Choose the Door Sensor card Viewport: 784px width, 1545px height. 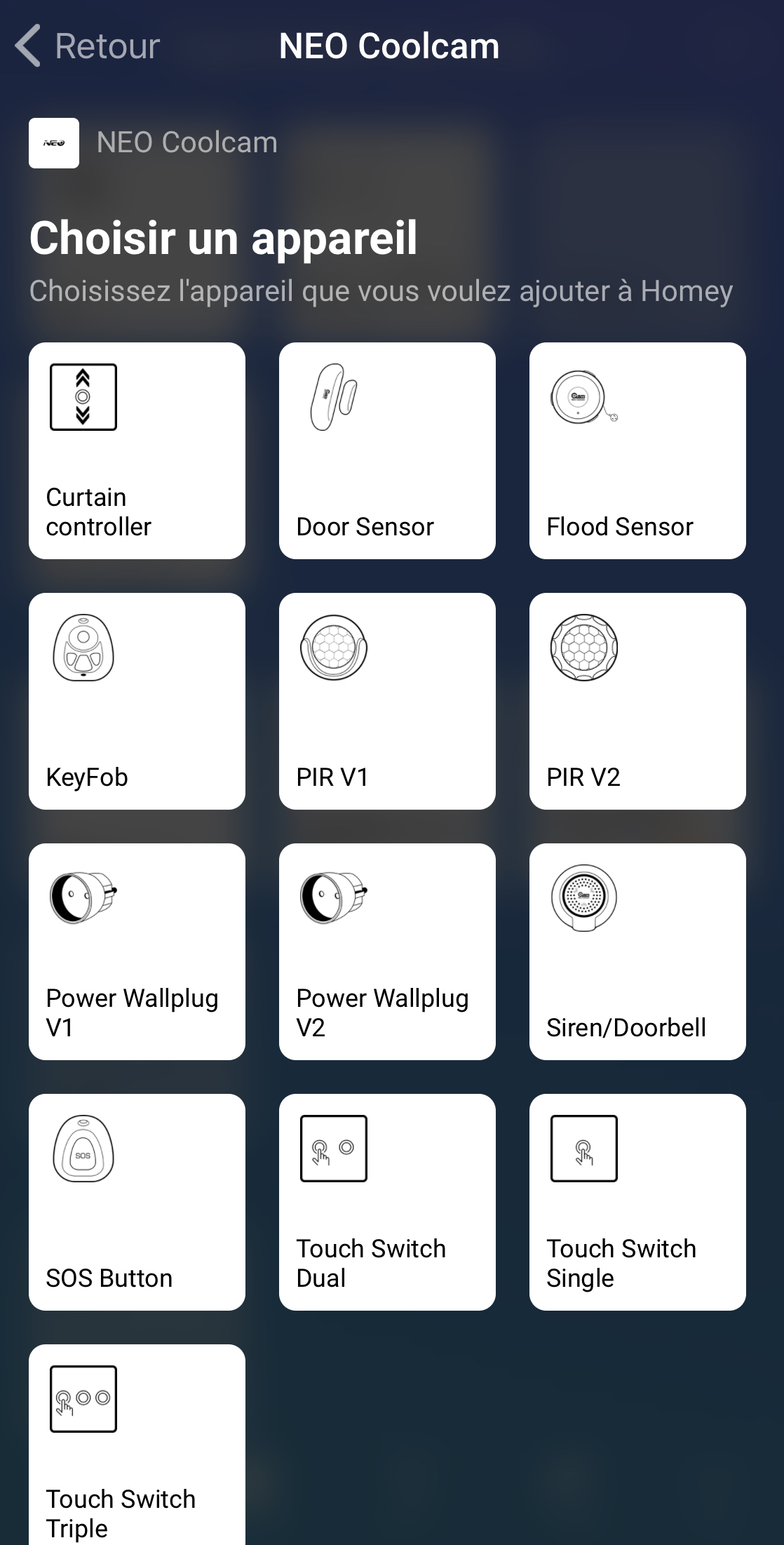coord(387,450)
